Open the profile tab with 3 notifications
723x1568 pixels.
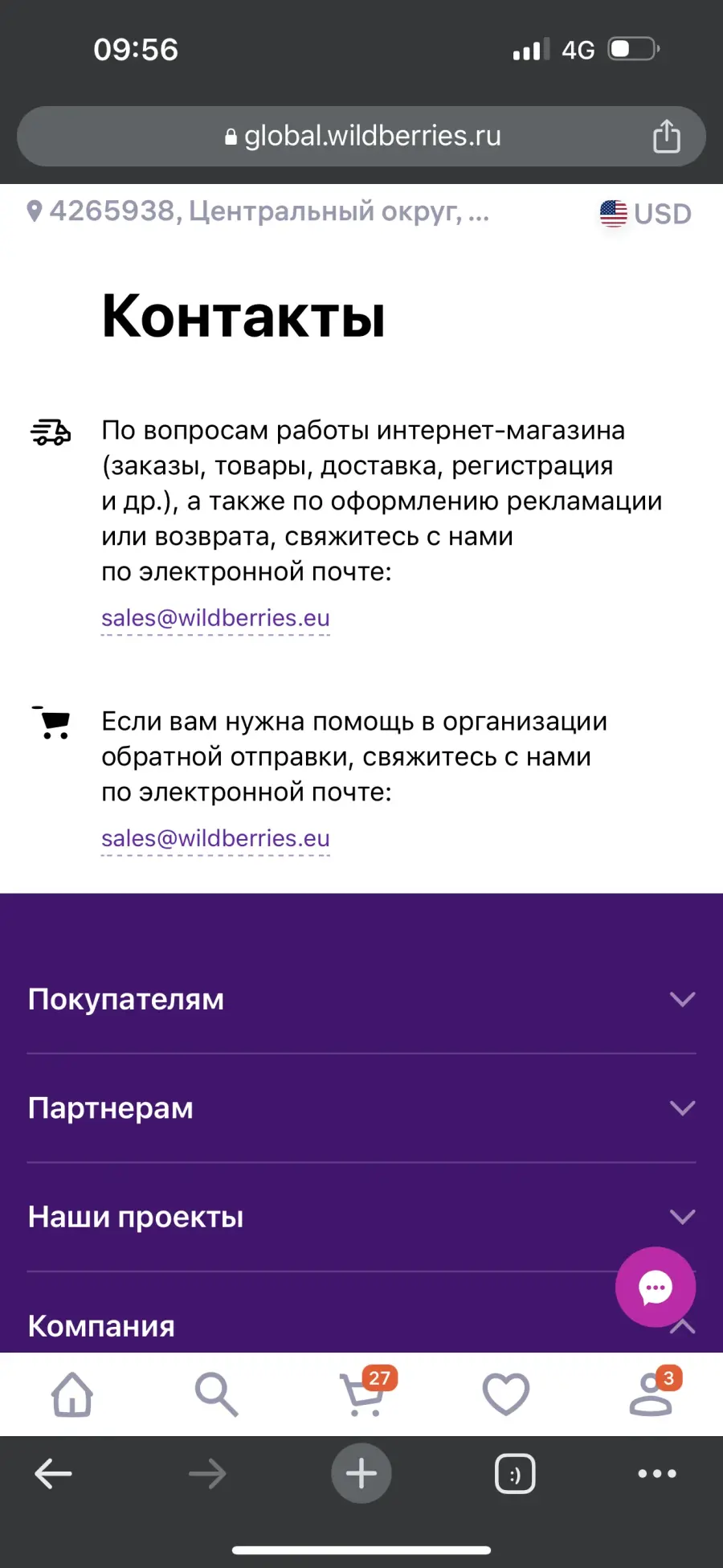point(653,1391)
